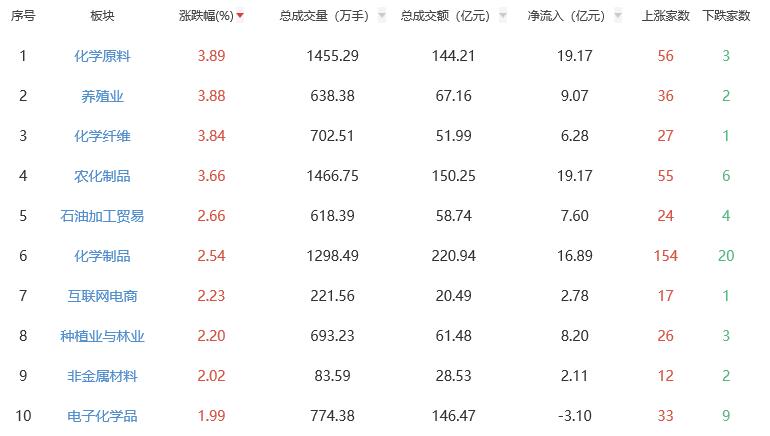Open the 化学原料 sector link
Screen dimensions: 770x436
[x=102, y=56]
